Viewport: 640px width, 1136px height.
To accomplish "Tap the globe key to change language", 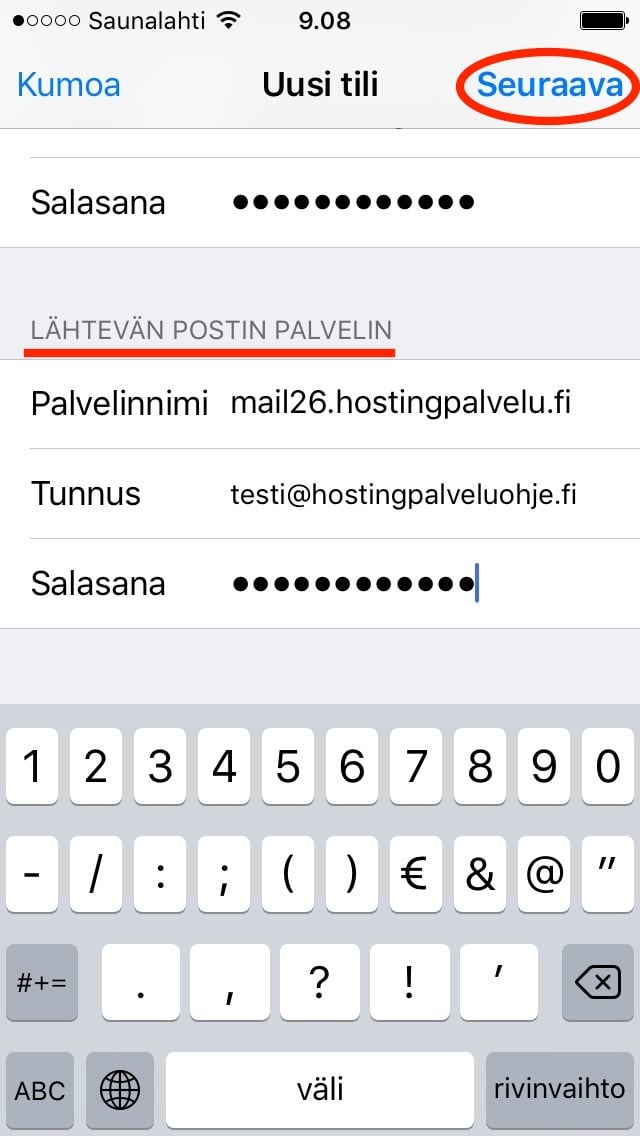I will 121,1089.
